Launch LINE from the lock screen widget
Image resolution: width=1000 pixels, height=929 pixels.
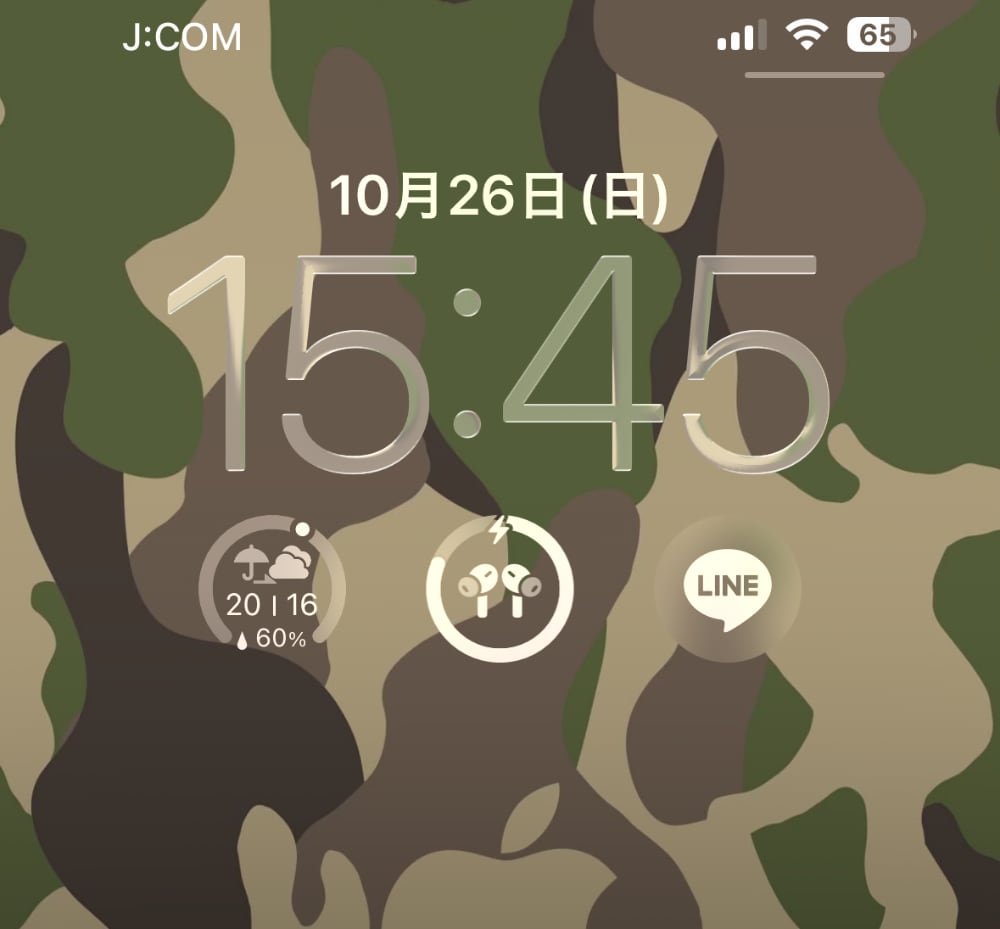727,588
